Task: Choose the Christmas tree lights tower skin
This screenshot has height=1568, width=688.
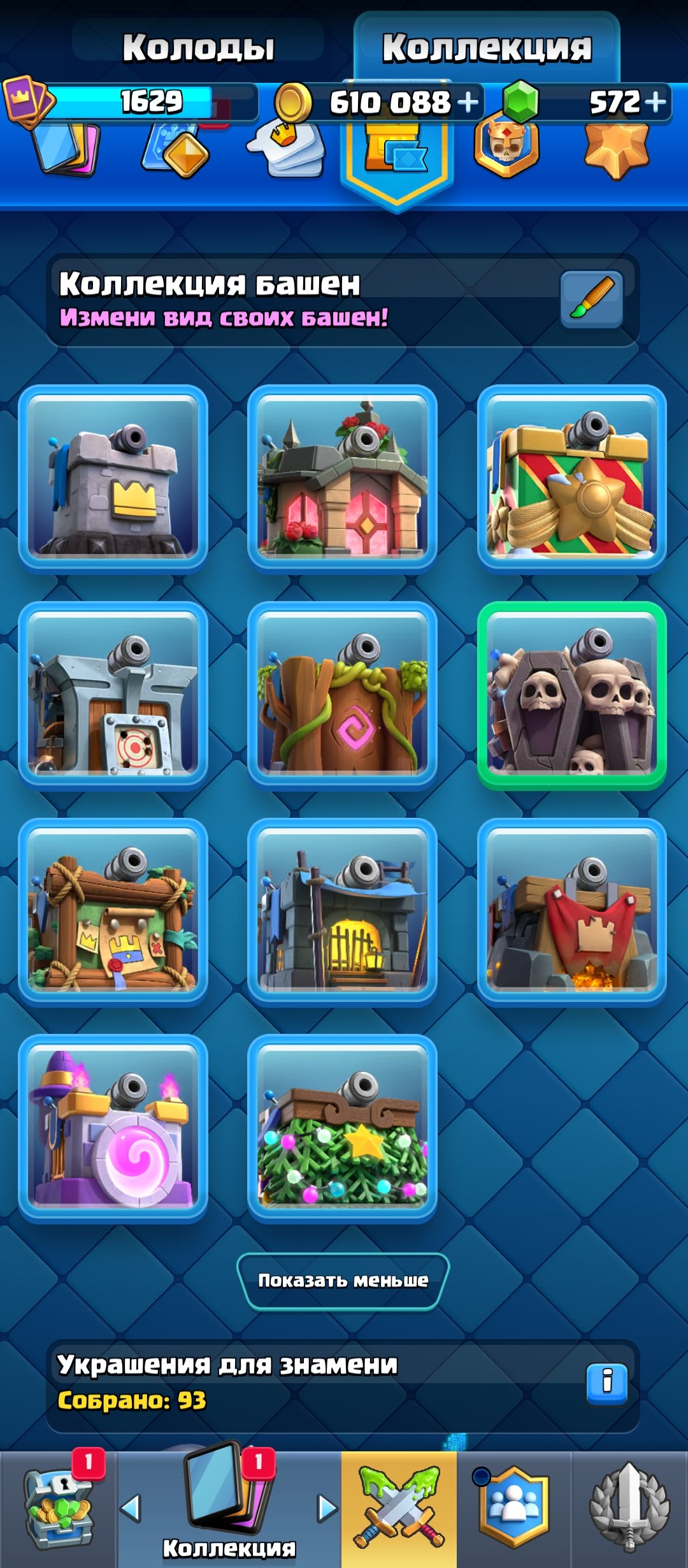Action: click(x=343, y=1127)
